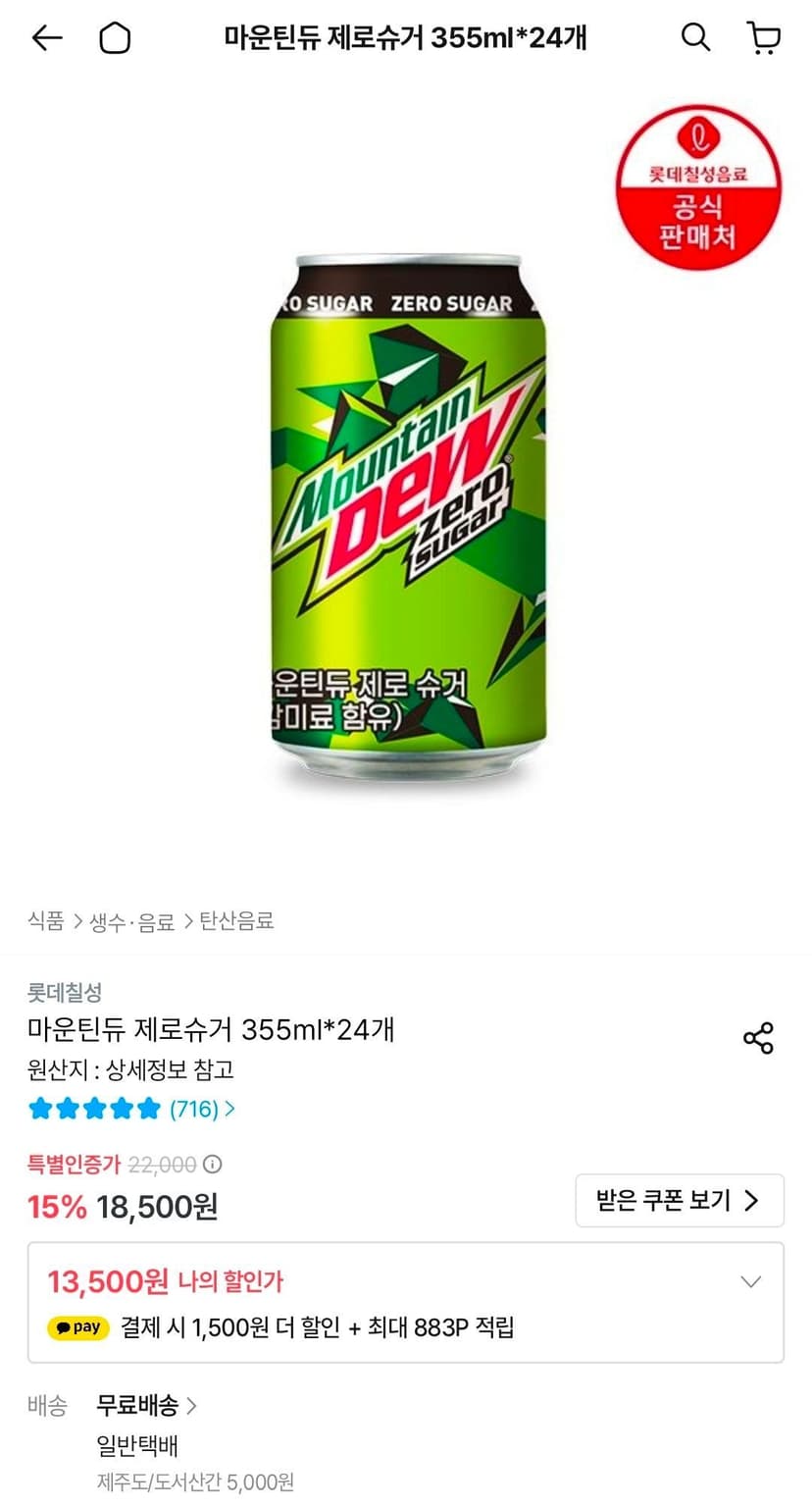This screenshot has width=812, height=1506.
Task: Open the 롯데칠성 brand link
Action: coord(65,993)
